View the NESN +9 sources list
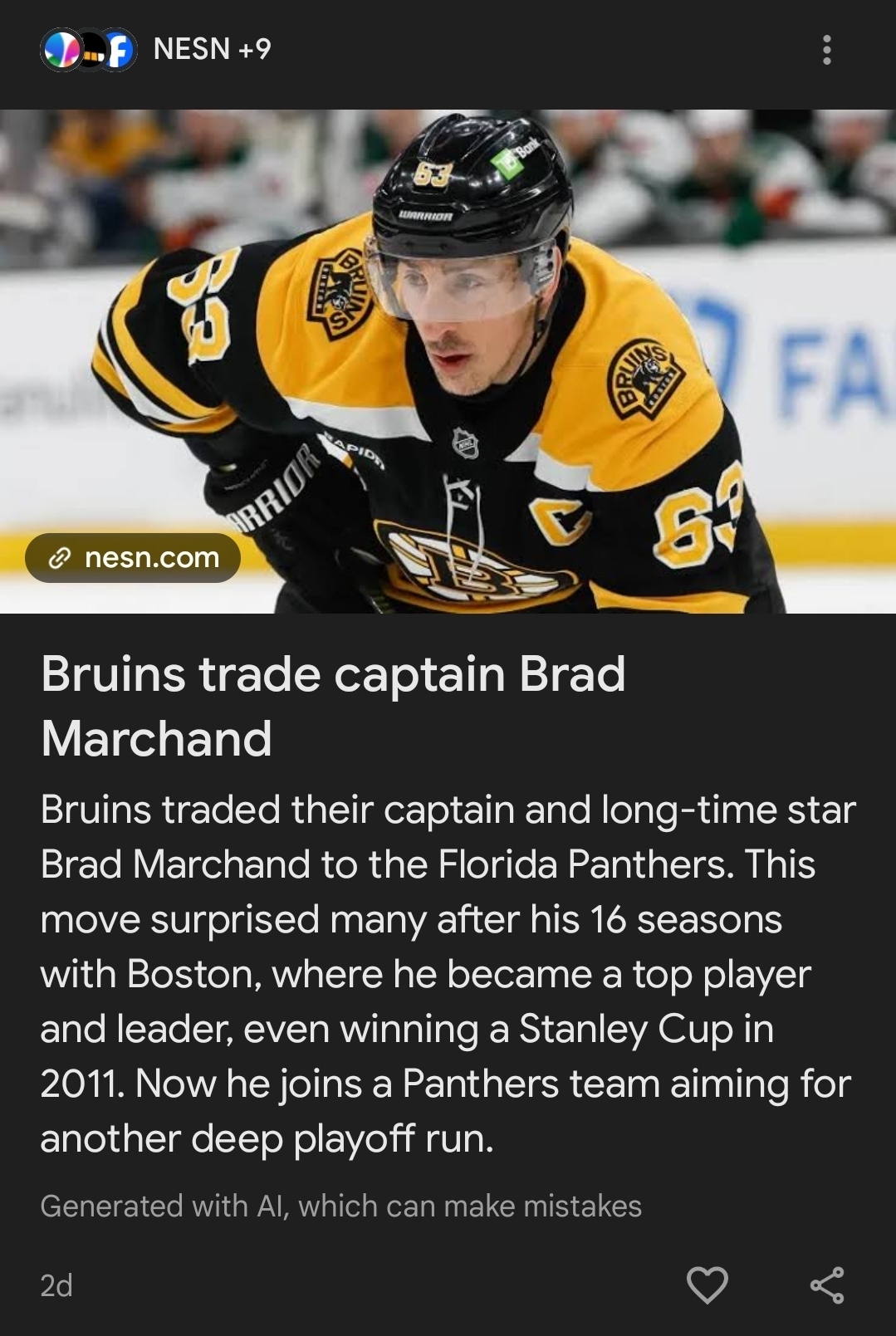896x1336 pixels. 158,50
